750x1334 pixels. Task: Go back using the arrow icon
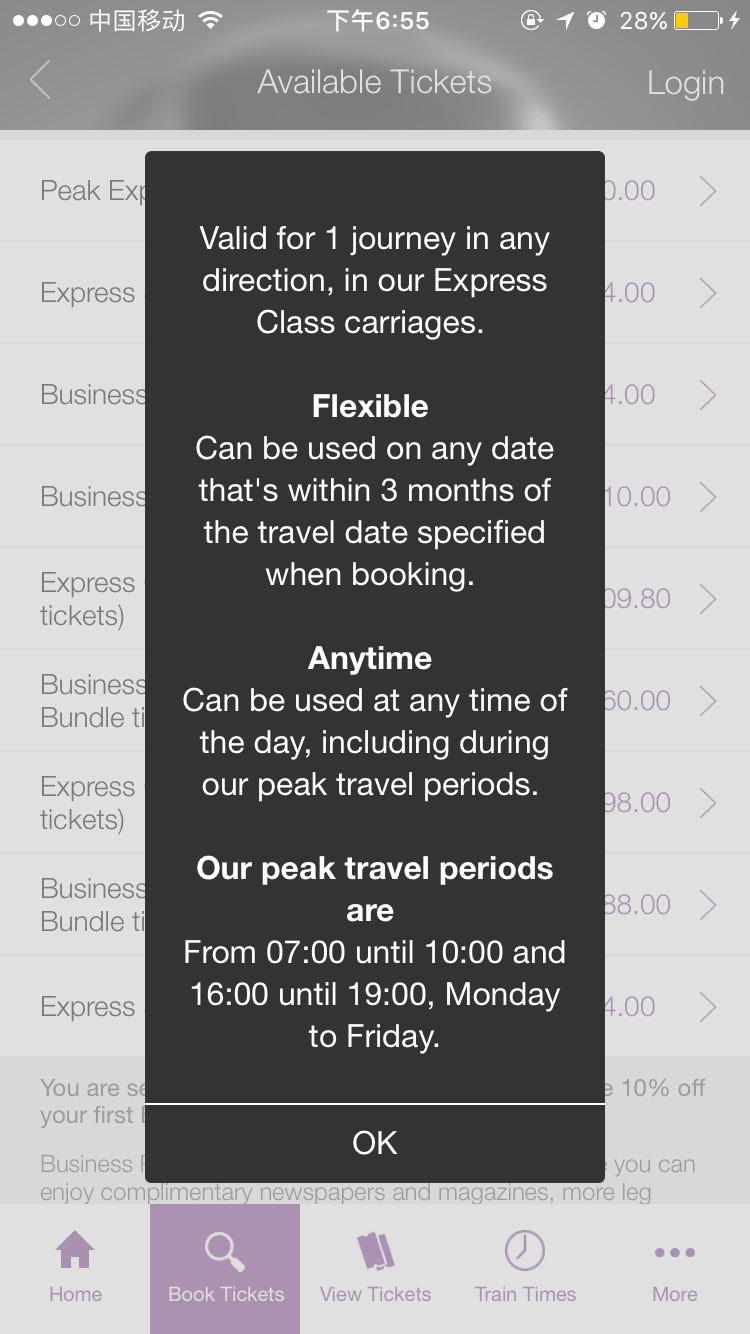[40, 81]
